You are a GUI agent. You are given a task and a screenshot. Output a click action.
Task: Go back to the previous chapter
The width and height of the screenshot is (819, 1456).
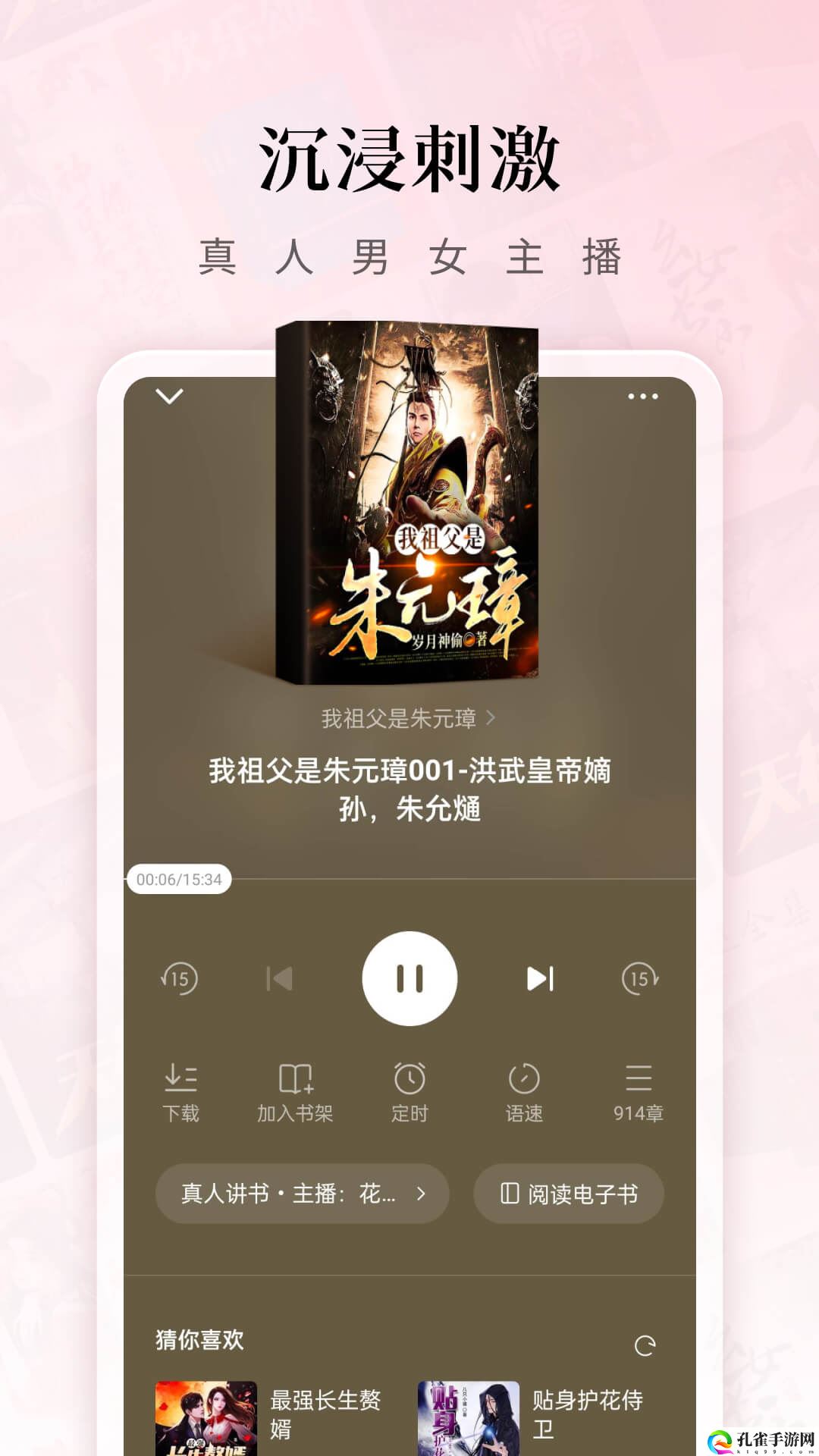click(x=281, y=978)
